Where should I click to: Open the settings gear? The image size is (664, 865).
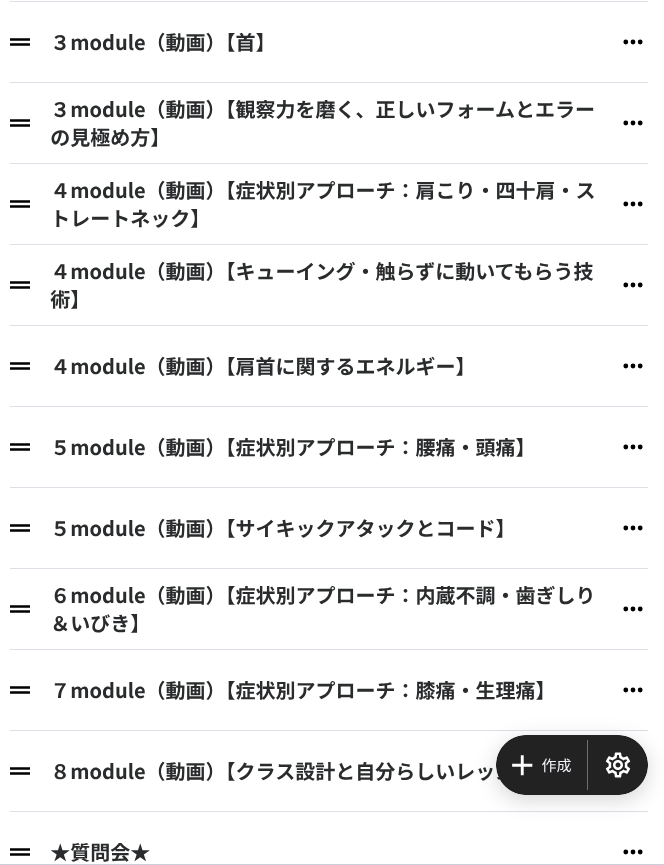(618, 766)
